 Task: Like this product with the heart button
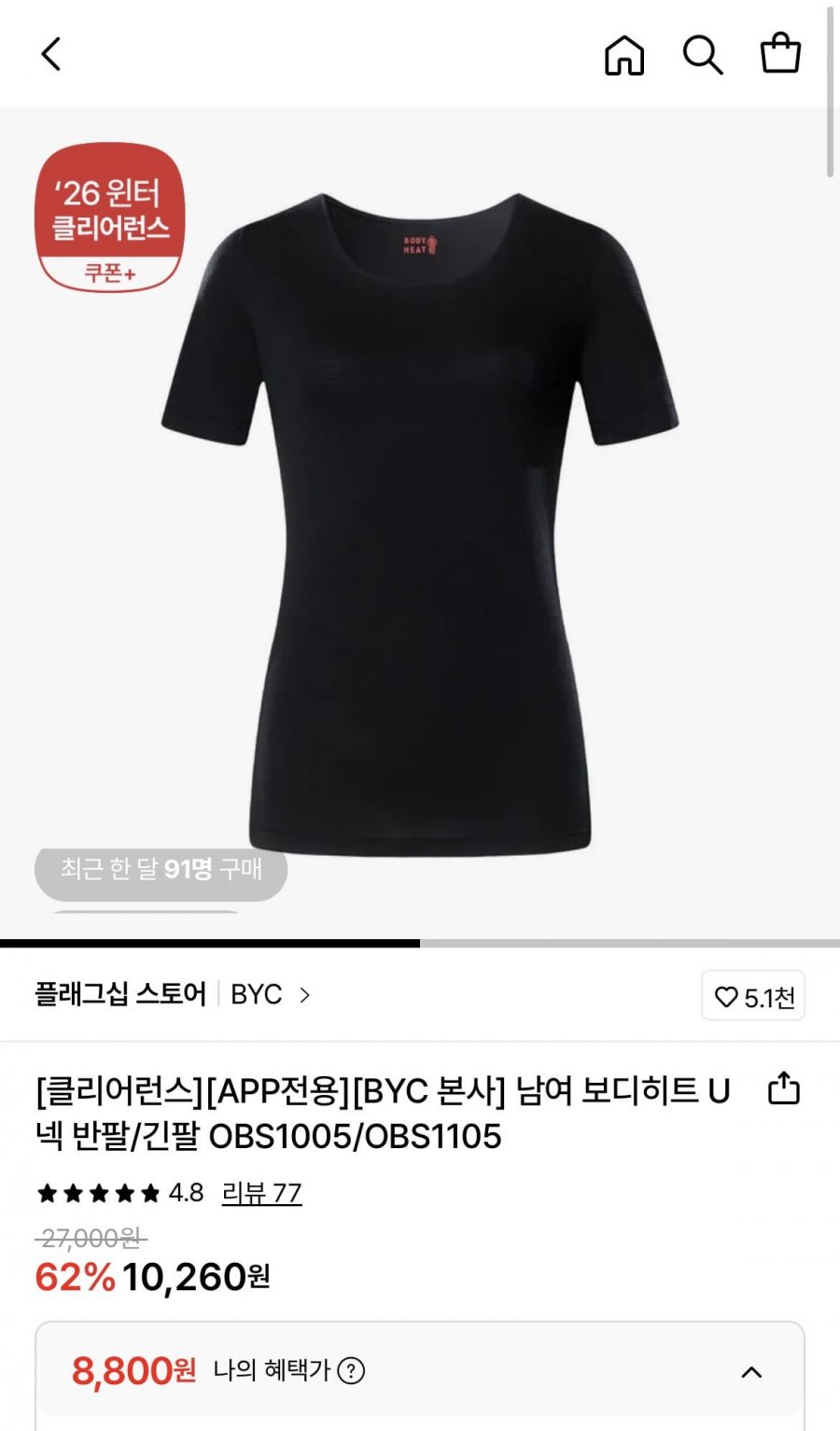(x=753, y=997)
